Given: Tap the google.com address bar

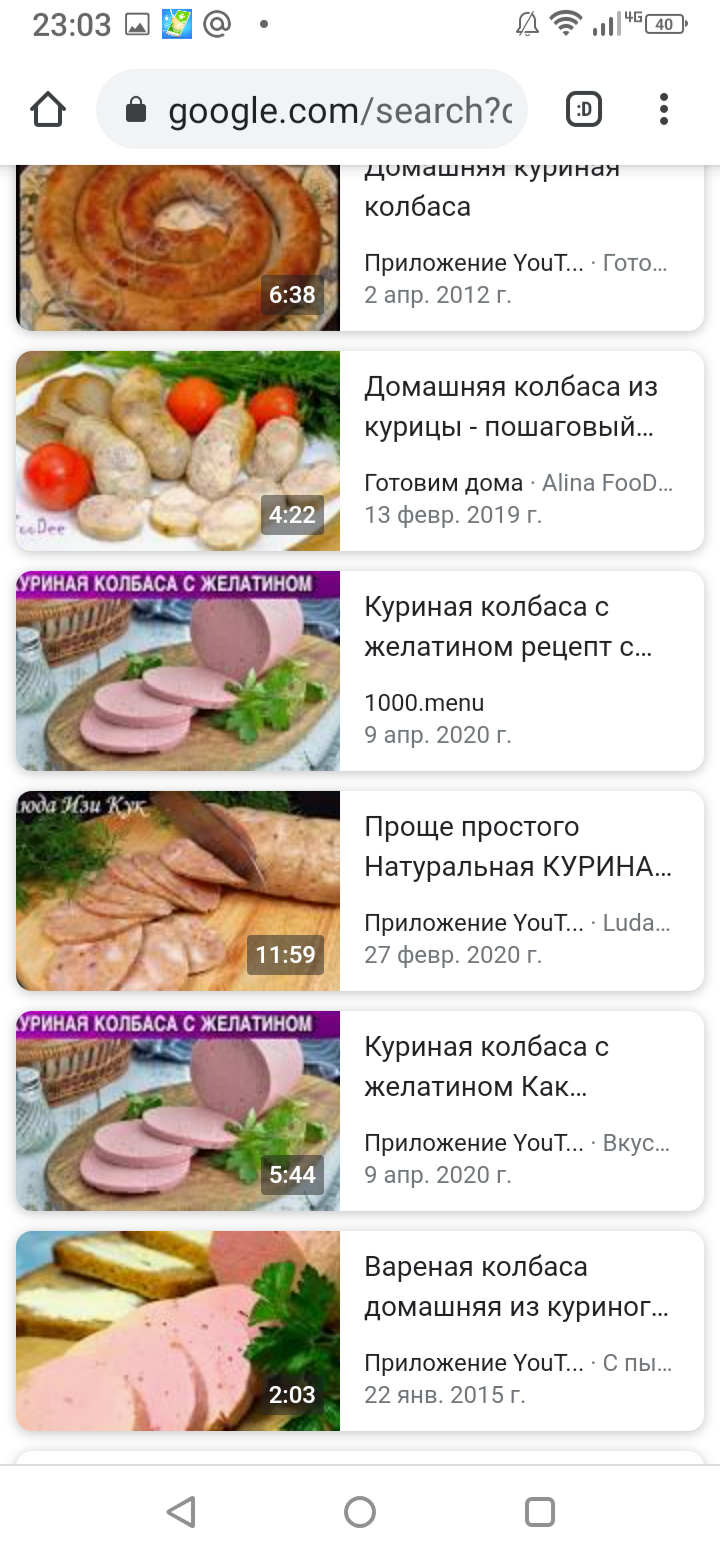Looking at the screenshot, I should (312, 110).
